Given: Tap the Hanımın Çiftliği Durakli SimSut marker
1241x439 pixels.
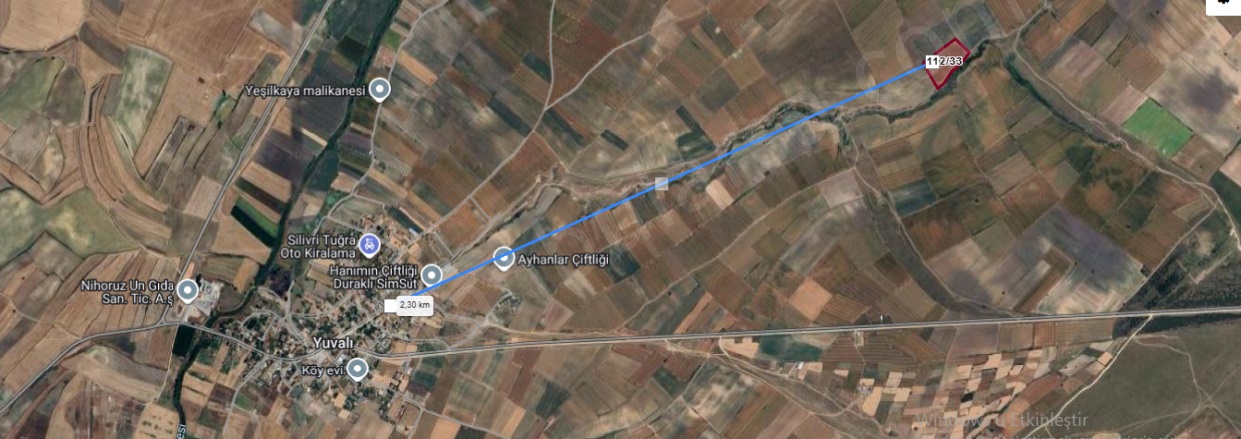Looking at the screenshot, I should pyautogui.click(x=431, y=274).
